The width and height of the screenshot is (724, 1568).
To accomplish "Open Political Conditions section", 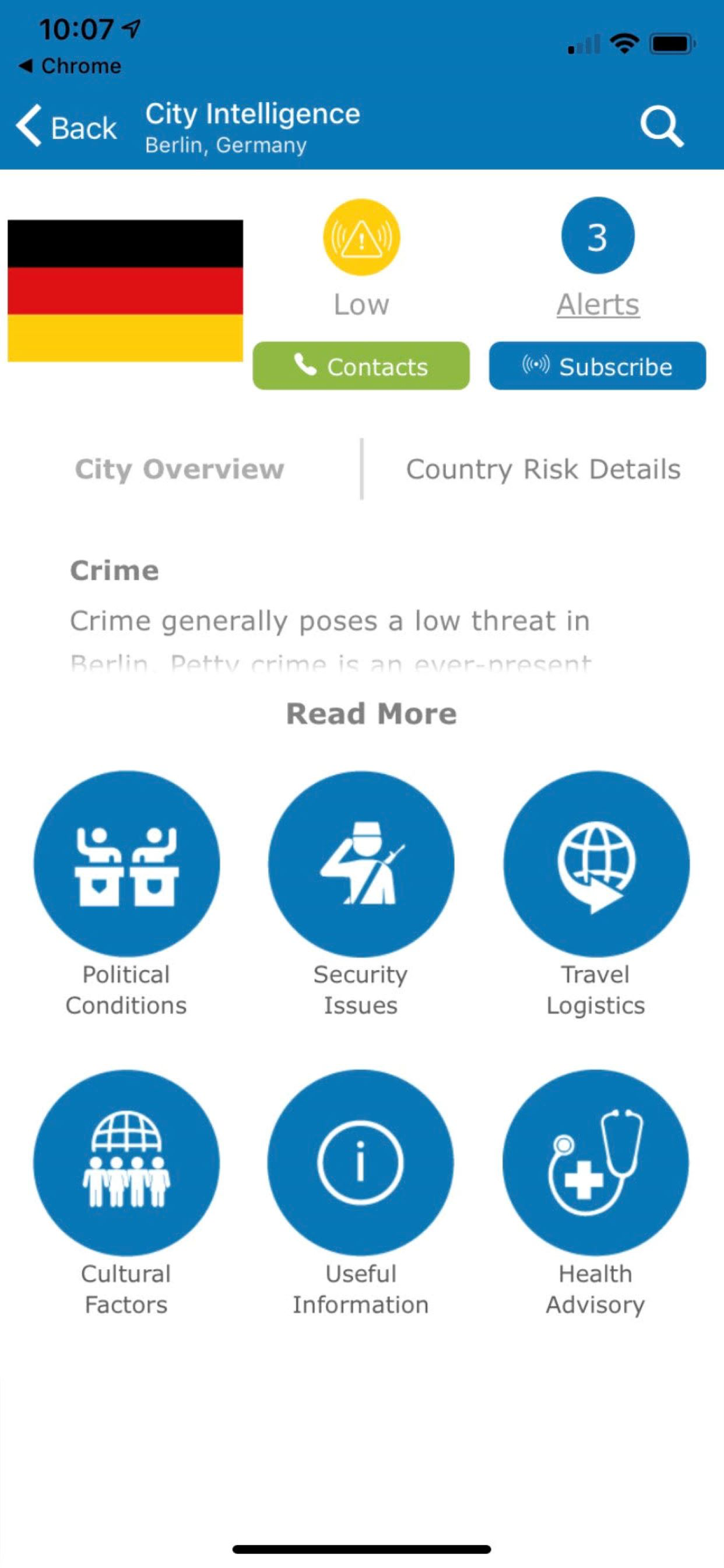I will (x=126, y=864).
